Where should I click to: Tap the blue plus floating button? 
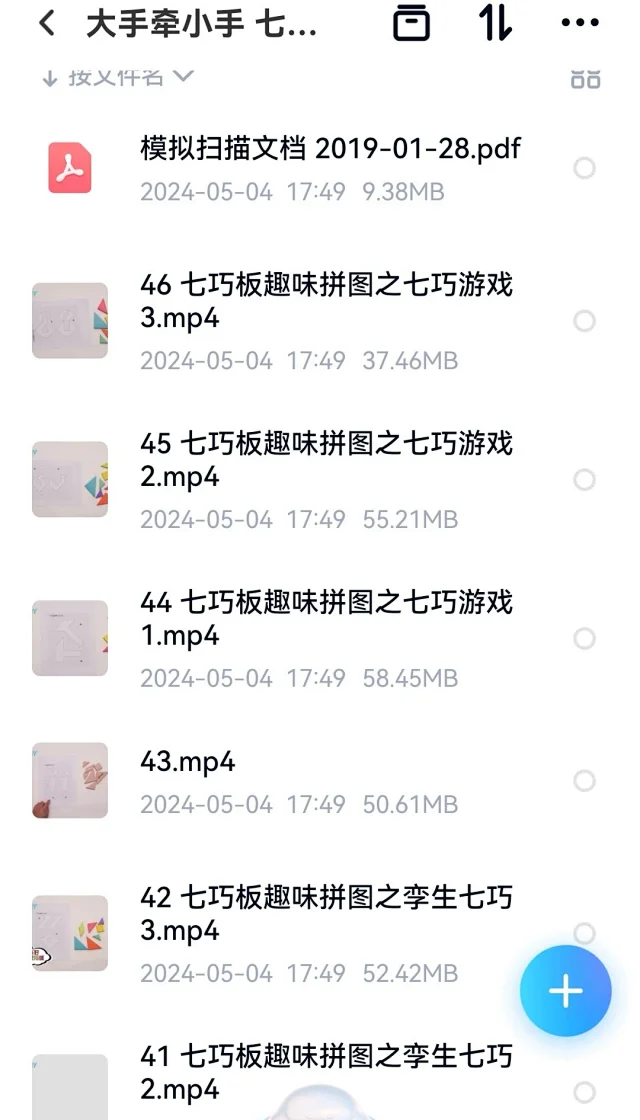565,991
